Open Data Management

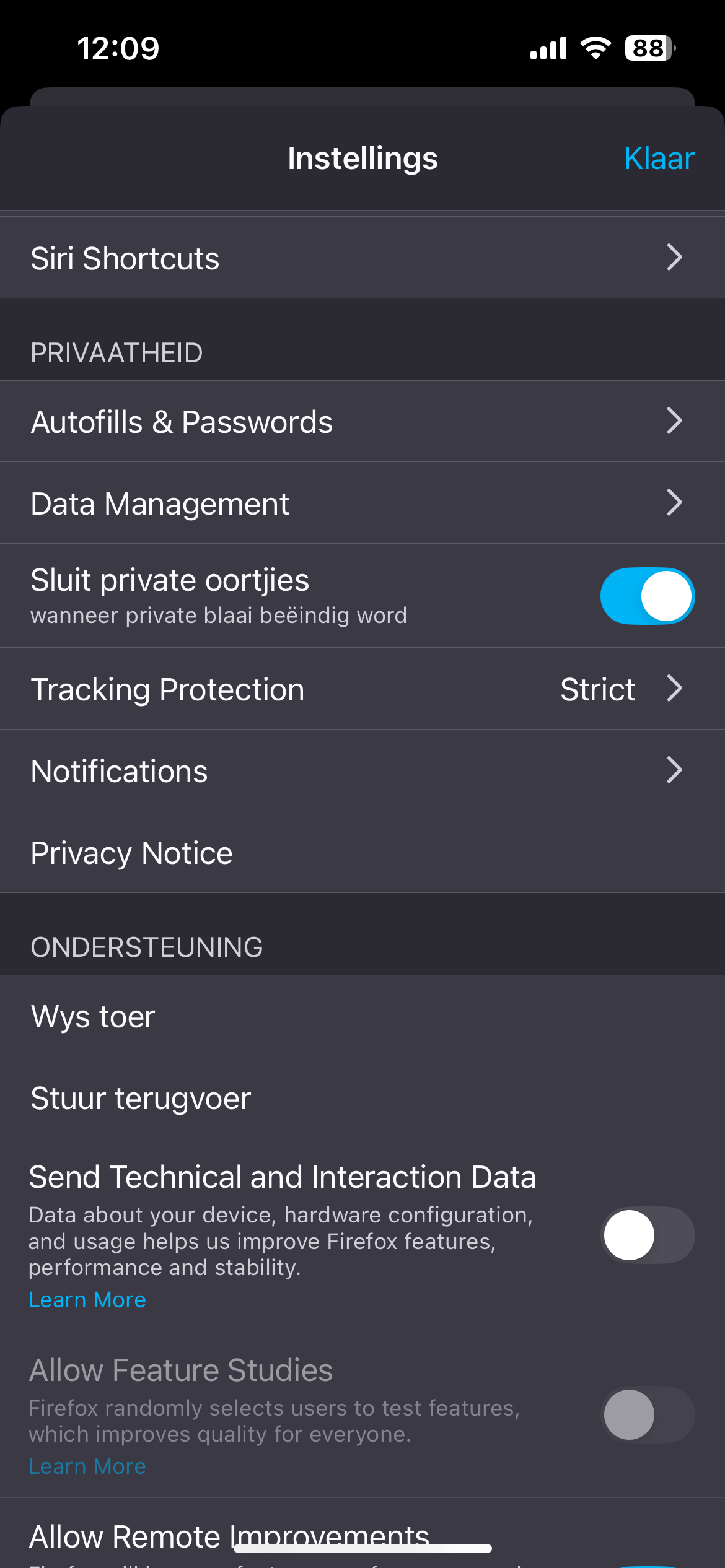tap(362, 503)
